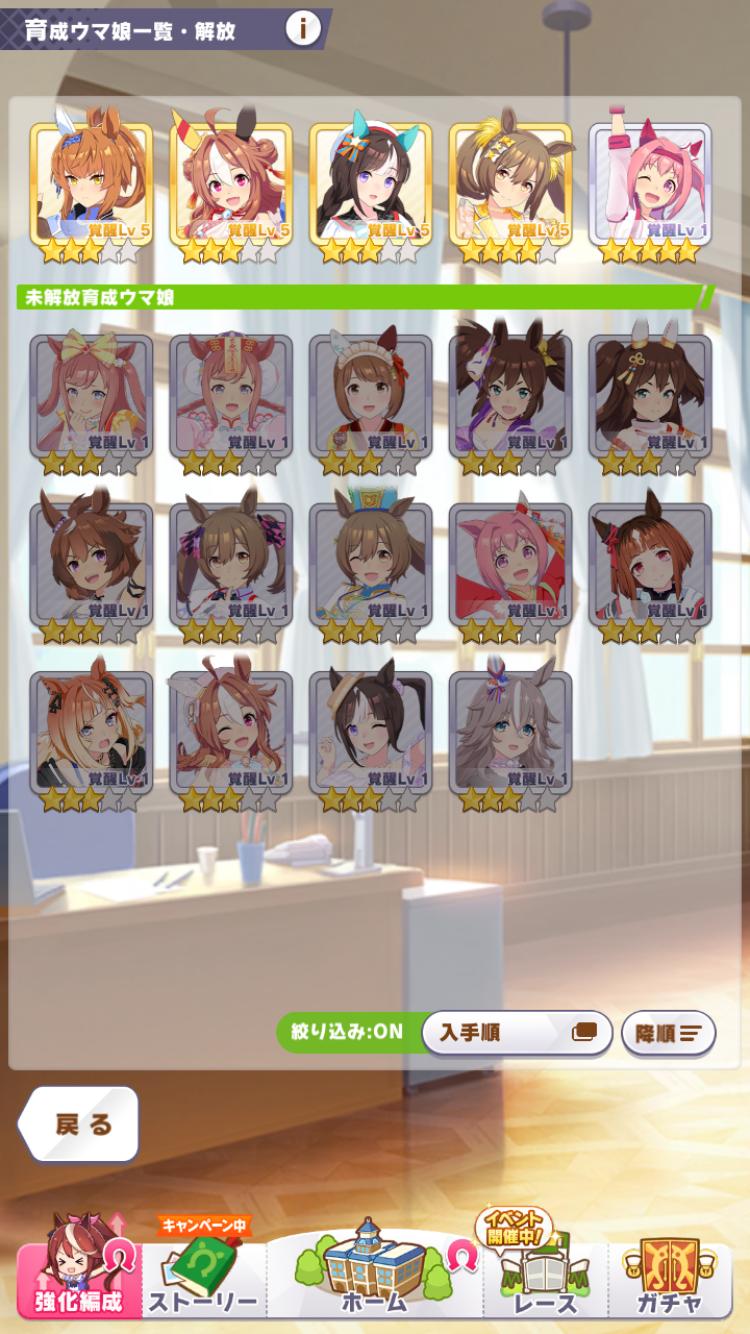Open the 入手順 sort dropdown

click(x=517, y=1033)
